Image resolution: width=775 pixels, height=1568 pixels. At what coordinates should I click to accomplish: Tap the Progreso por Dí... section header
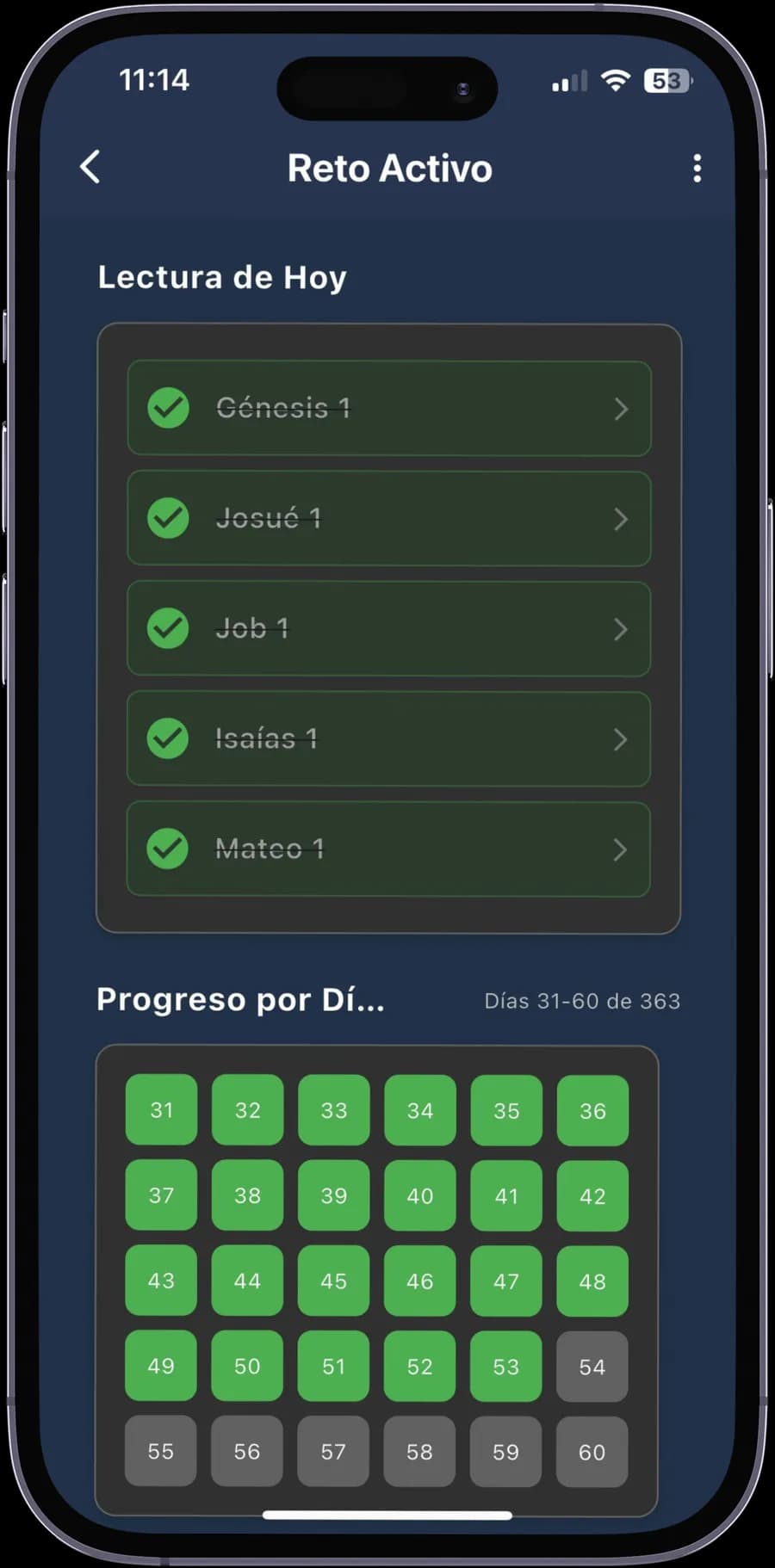point(241,999)
